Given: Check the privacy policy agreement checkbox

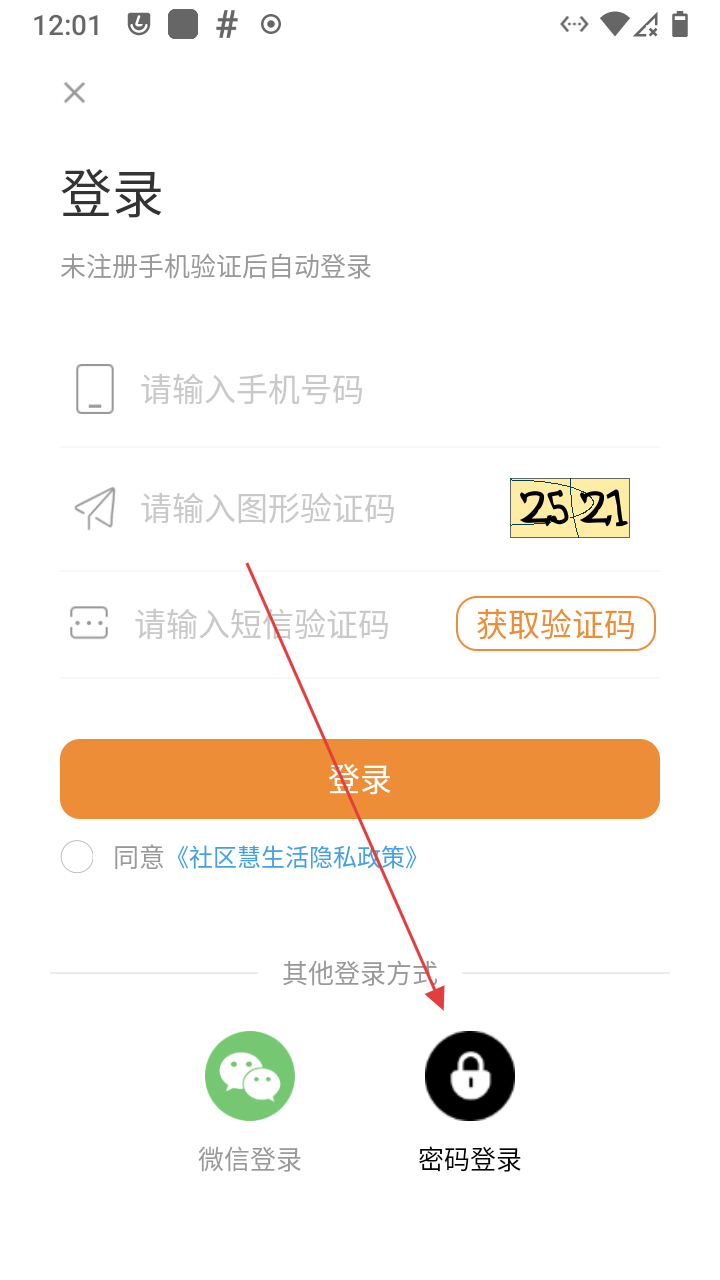Looking at the screenshot, I should pyautogui.click(x=77, y=857).
